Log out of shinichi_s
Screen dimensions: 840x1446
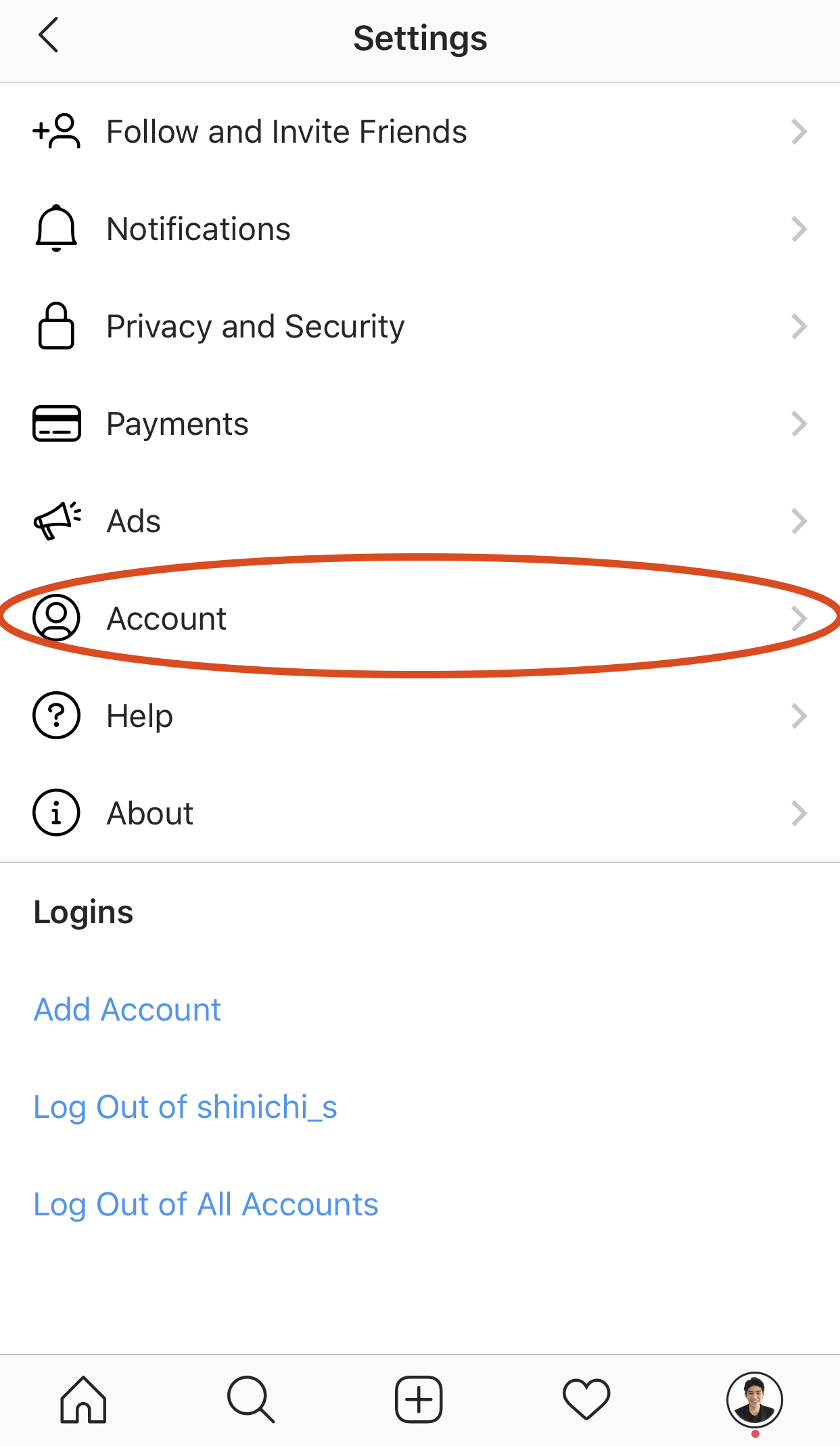(185, 1107)
